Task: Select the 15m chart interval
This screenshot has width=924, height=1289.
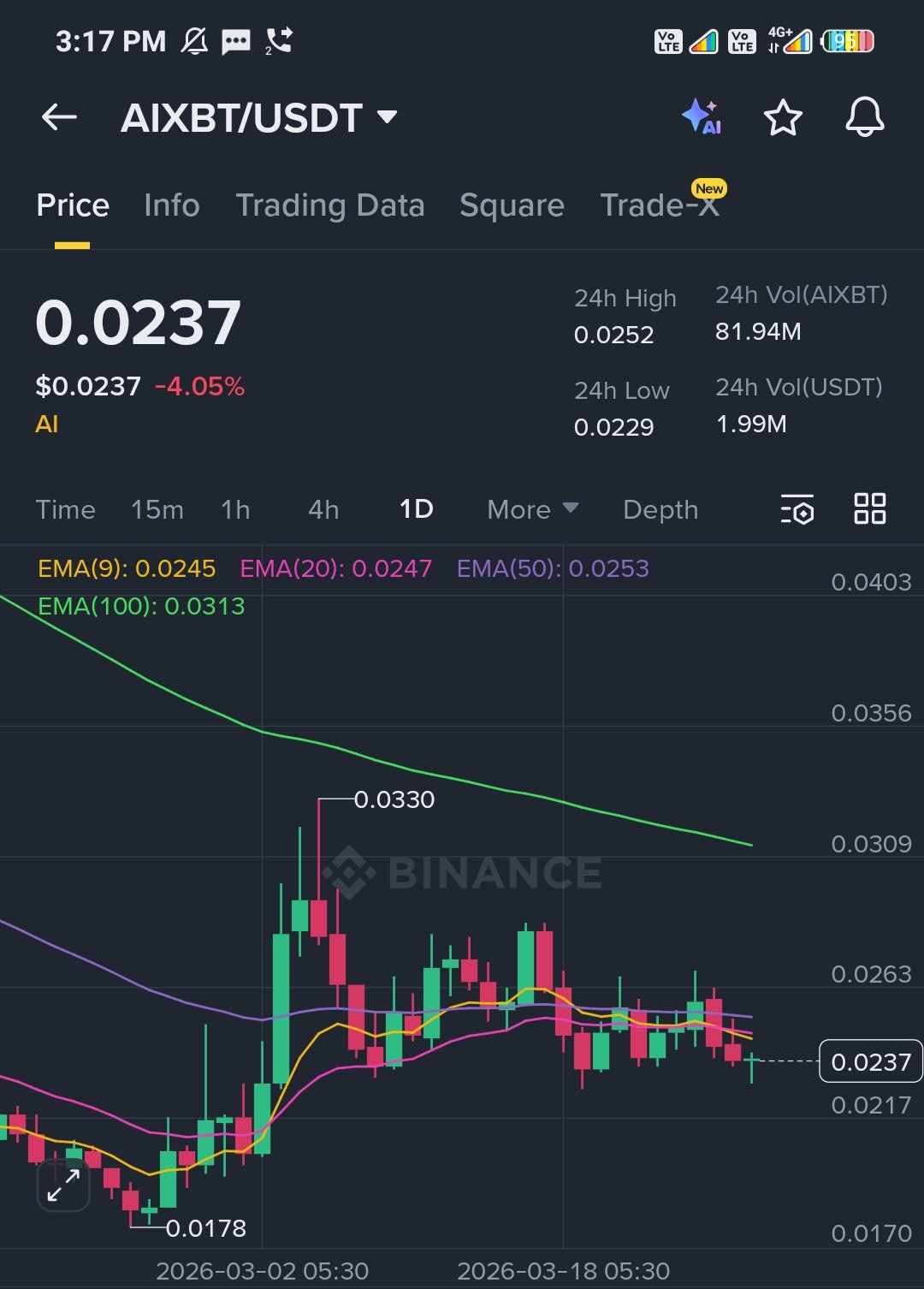Action: coord(157,509)
